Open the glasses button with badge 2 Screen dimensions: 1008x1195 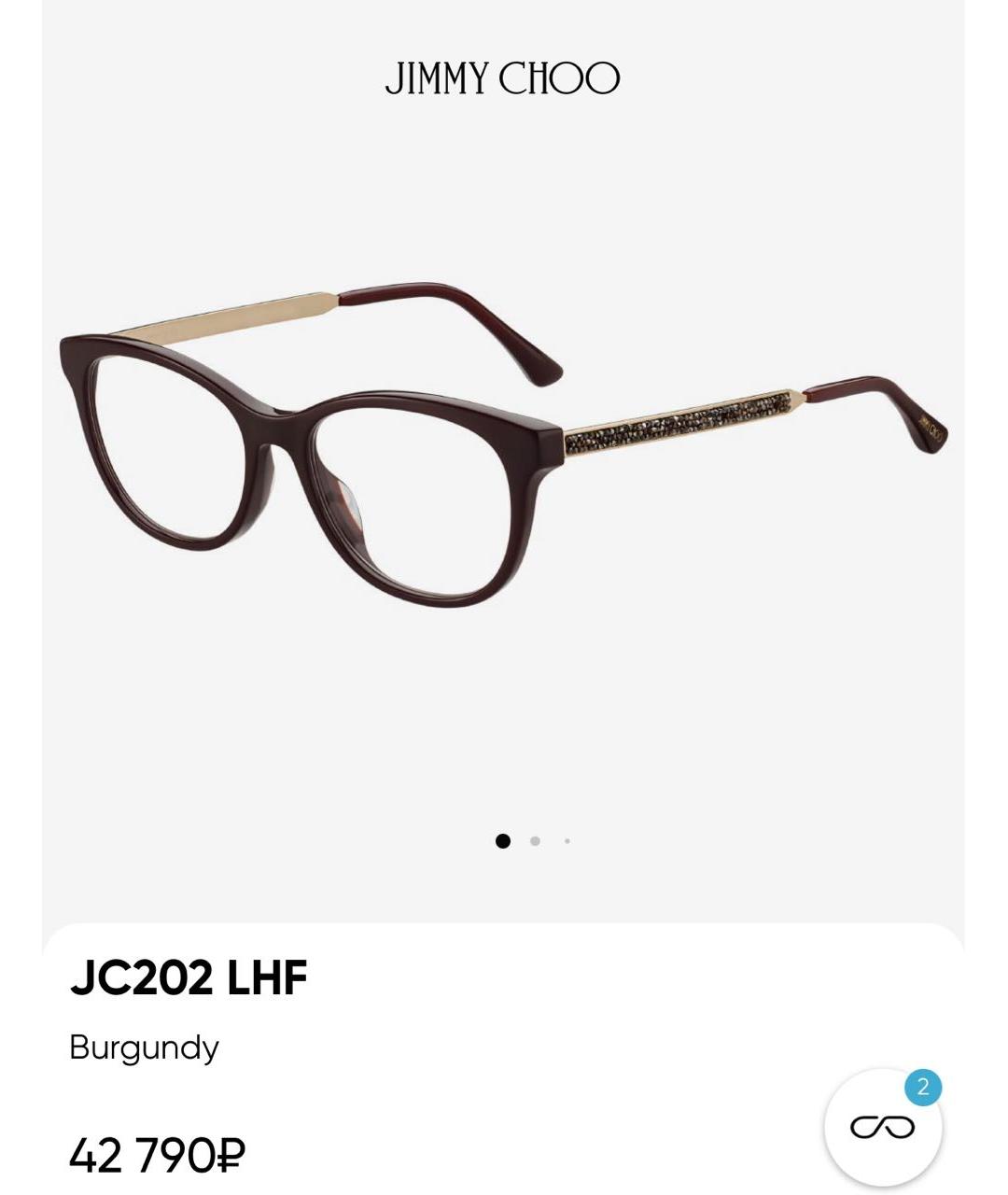(882, 1127)
